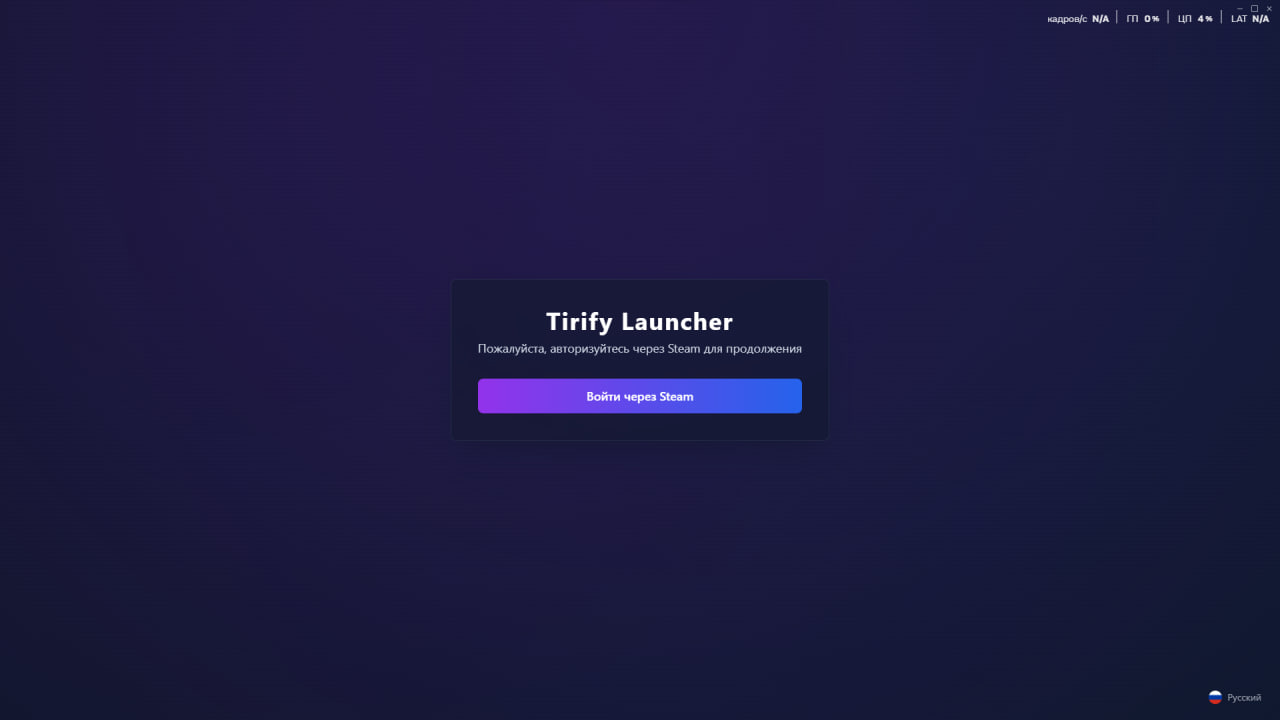Screen dimensions: 1280x720
Task: Maximize the launcher window
Action: [1255, 8]
